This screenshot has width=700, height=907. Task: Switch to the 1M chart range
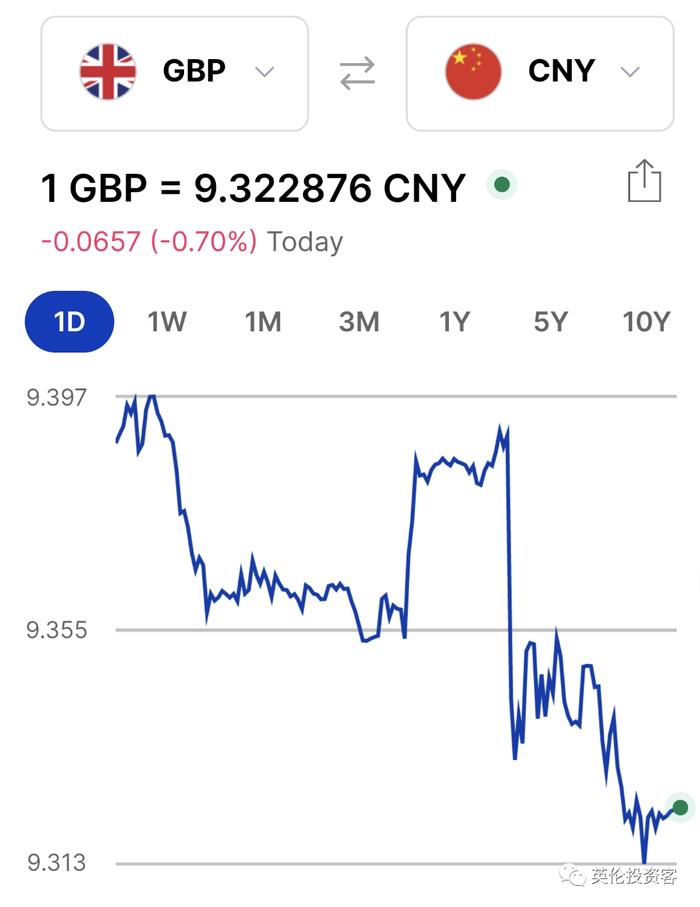click(x=263, y=322)
